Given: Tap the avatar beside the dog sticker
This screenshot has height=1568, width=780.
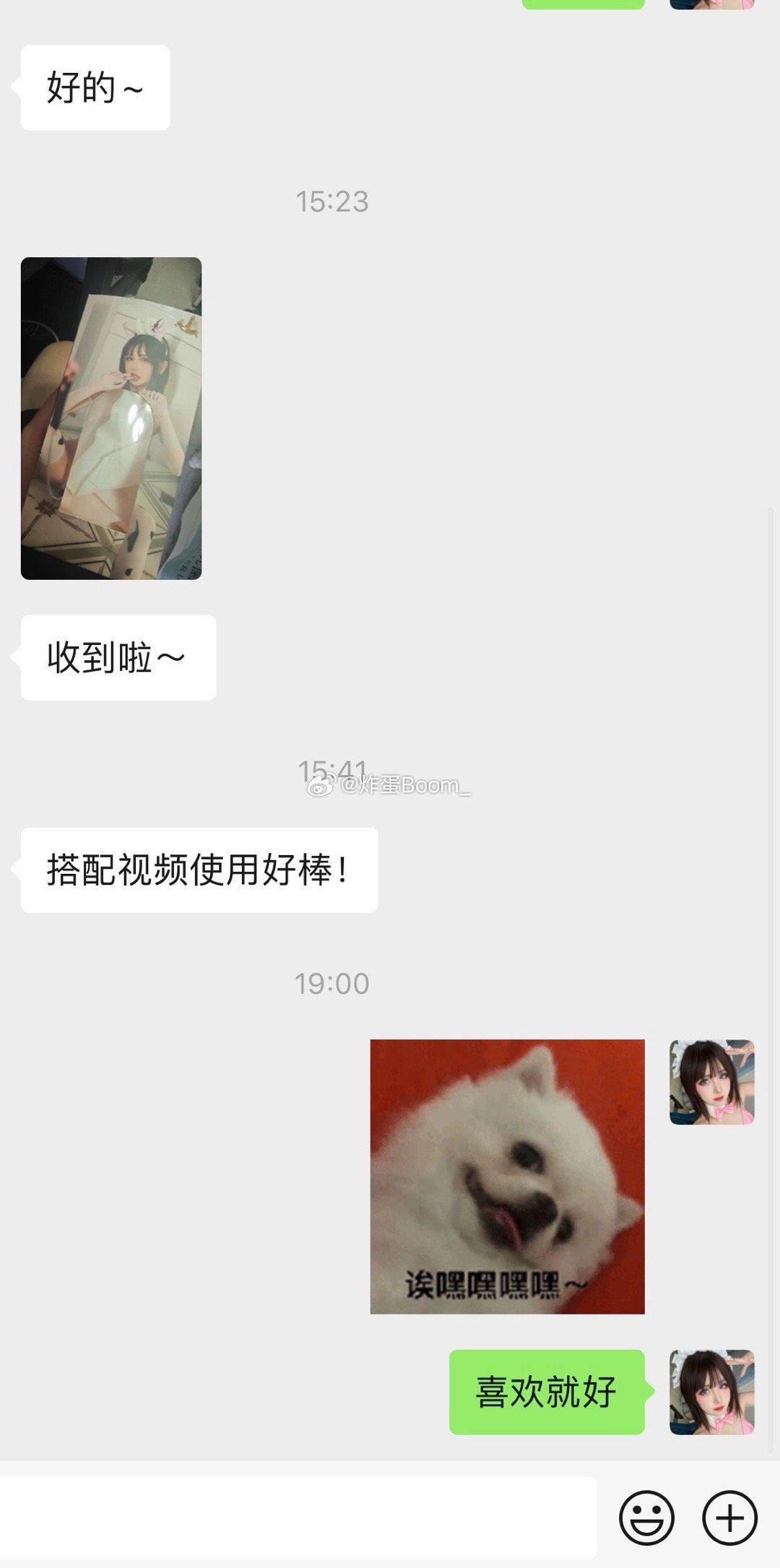Looking at the screenshot, I should 712,1082.
